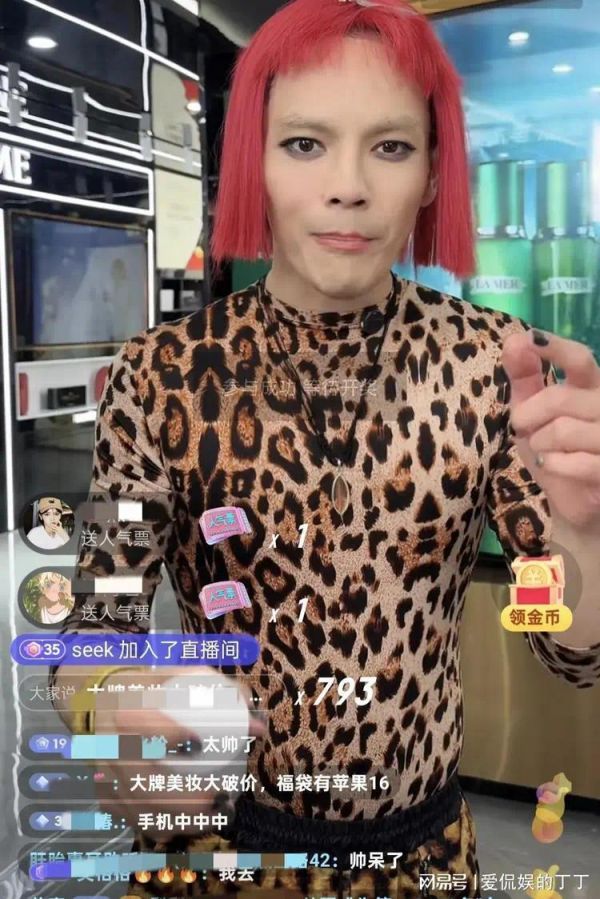Open the first gift sender's avatar
The image size is (600, 899).
coord(47,524)
